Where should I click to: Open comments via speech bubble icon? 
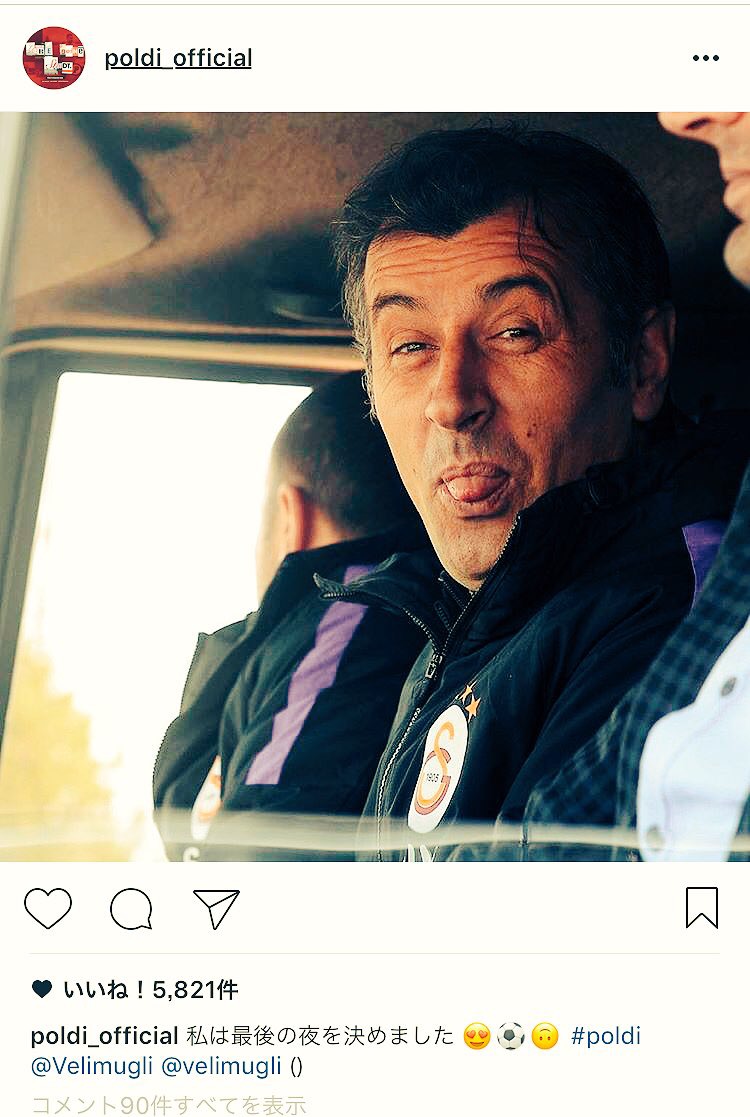click(131, 909)
